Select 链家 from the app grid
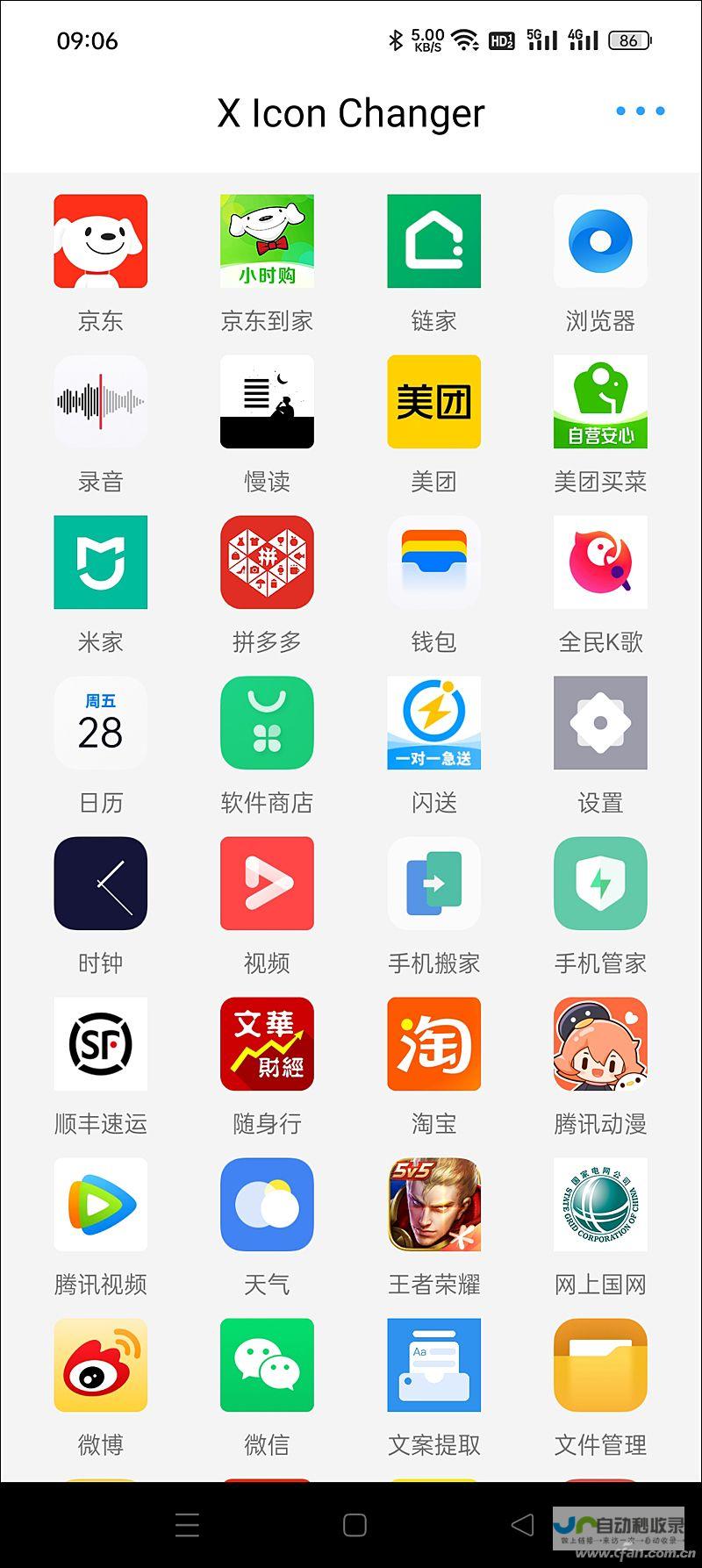 433,241
